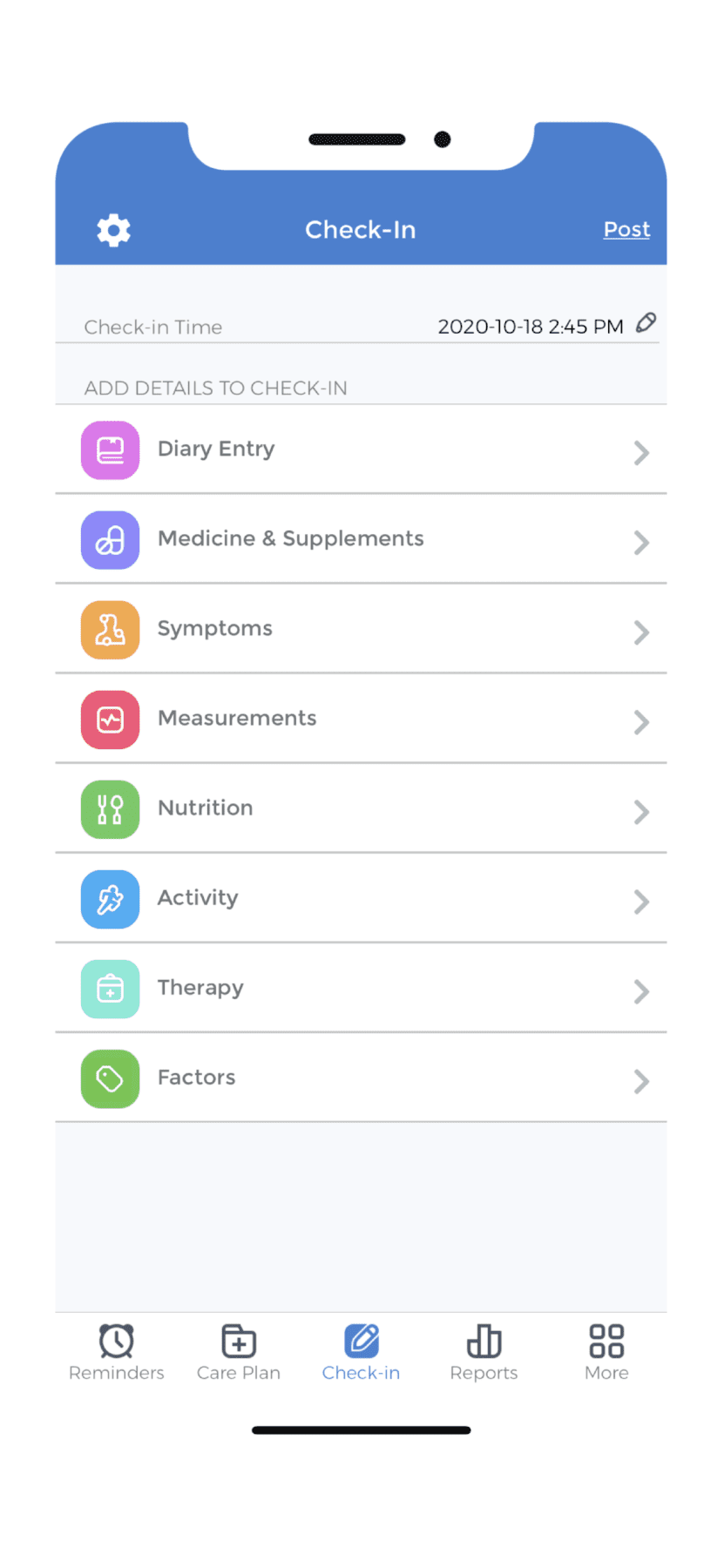Tap Post to submit the check-in
The width and height of the screenshot is (724, 1568).
coord(626,229)
